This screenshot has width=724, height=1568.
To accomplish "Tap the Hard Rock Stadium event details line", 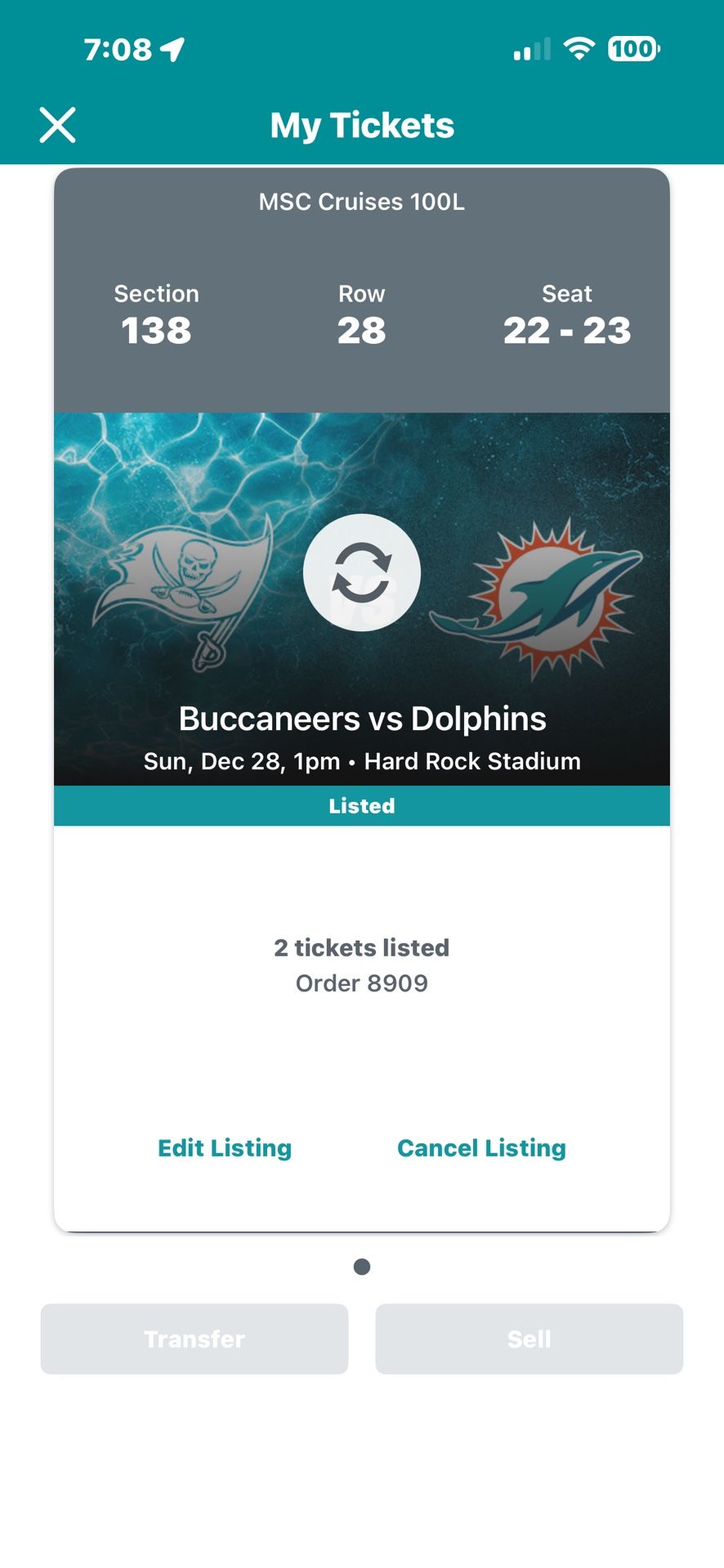I will click(x=362, y=760).
